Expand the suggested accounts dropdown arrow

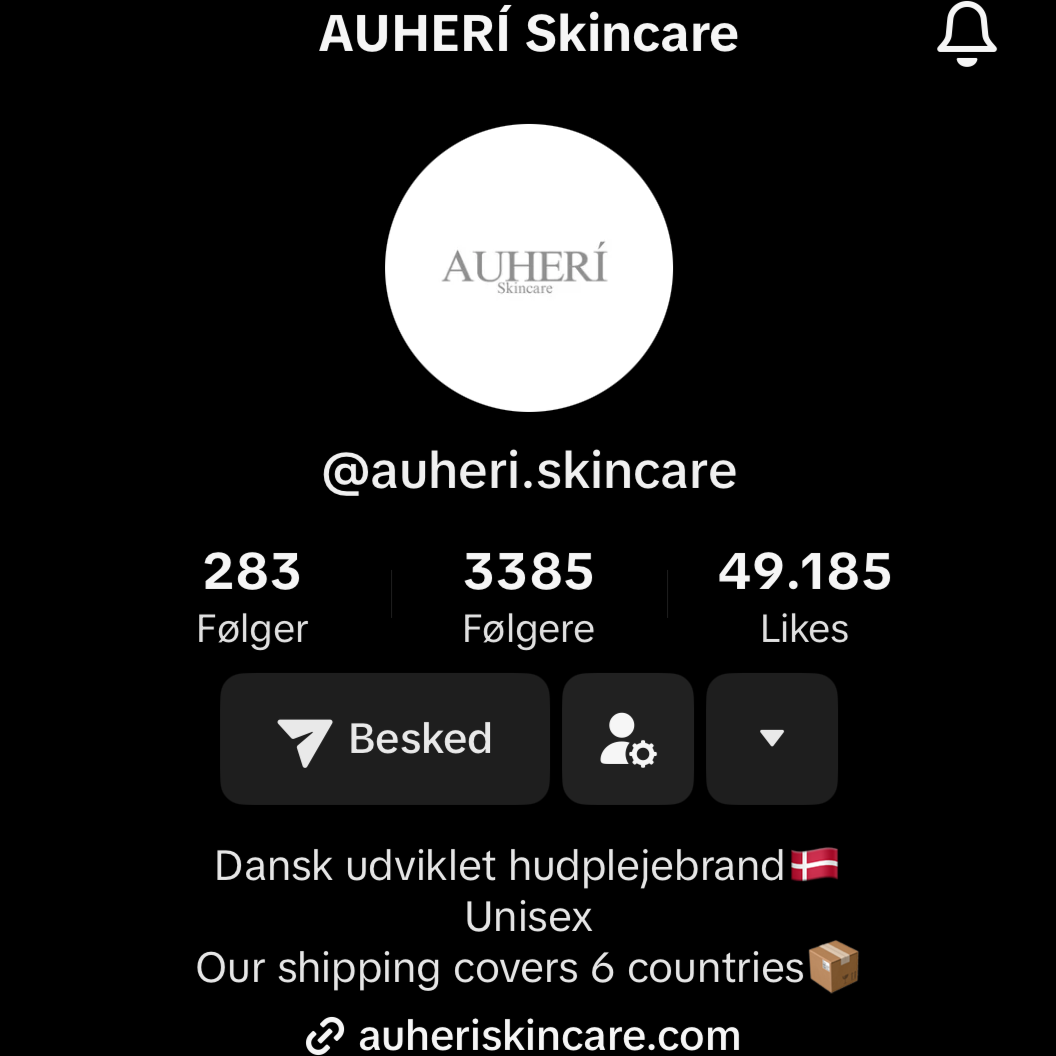771,739
